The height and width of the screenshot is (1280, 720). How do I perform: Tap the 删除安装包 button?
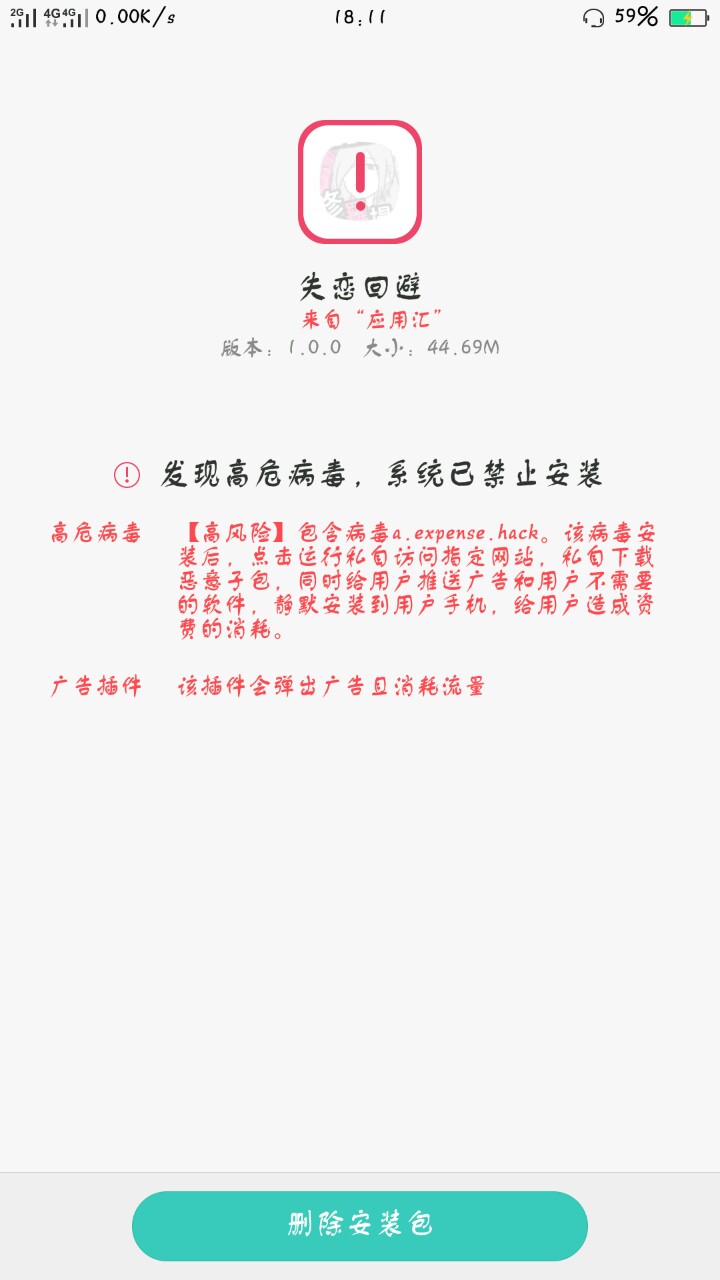pyautogui.click(x=360, y=1225)
